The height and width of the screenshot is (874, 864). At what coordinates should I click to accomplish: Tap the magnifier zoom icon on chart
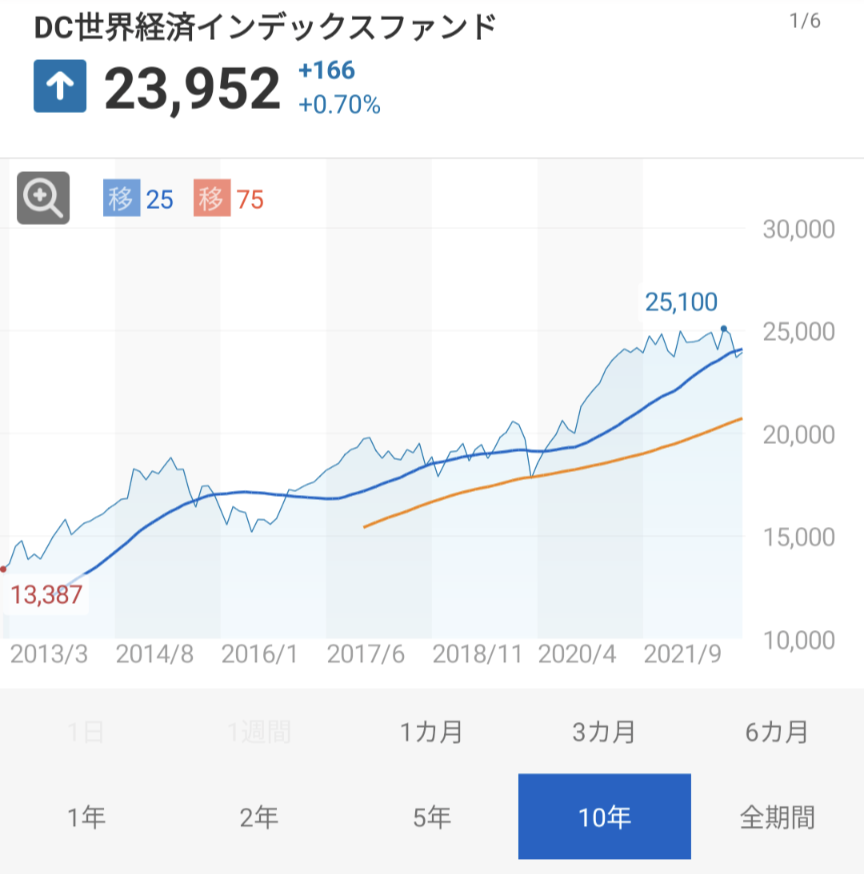(43, 198)
